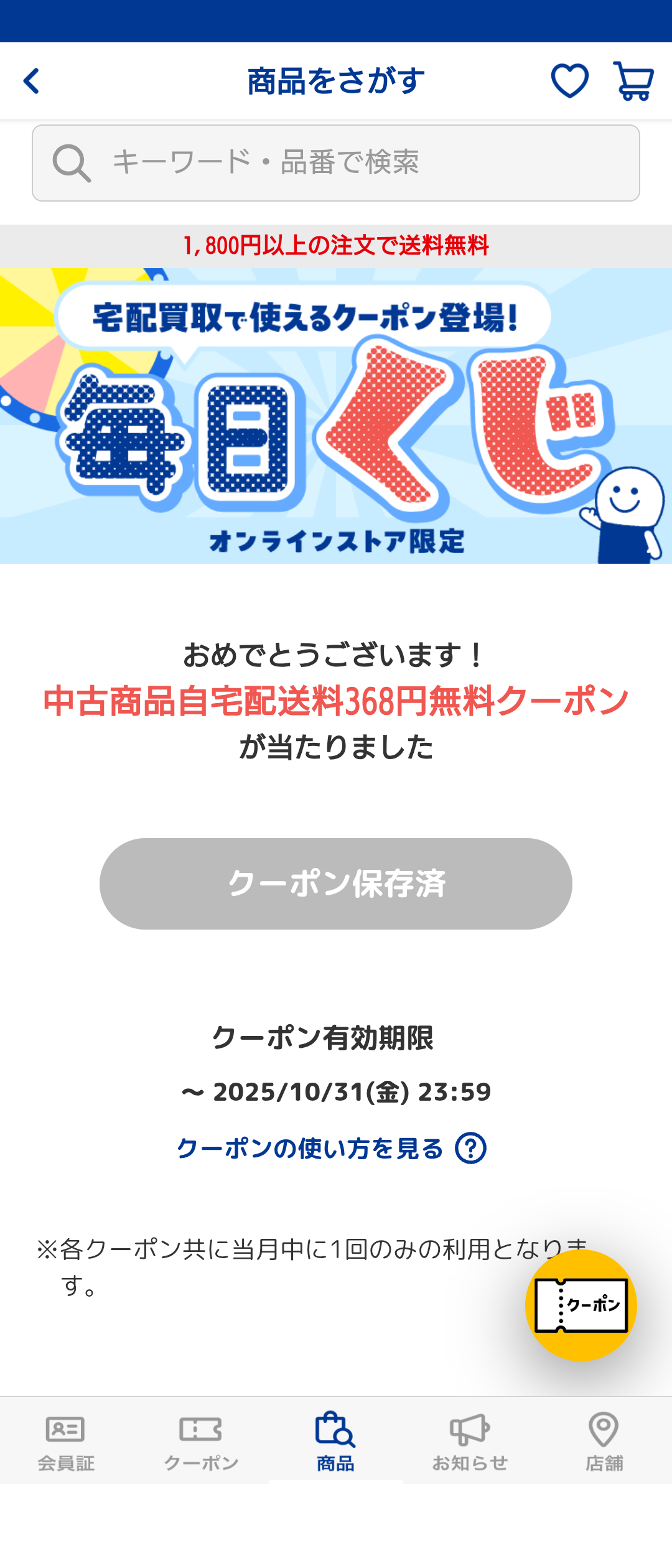This screenshot has width=672, height=1568.
Task: Open the 毎日くじ banner
Action: pyautogui.click(x=336, y=416)
